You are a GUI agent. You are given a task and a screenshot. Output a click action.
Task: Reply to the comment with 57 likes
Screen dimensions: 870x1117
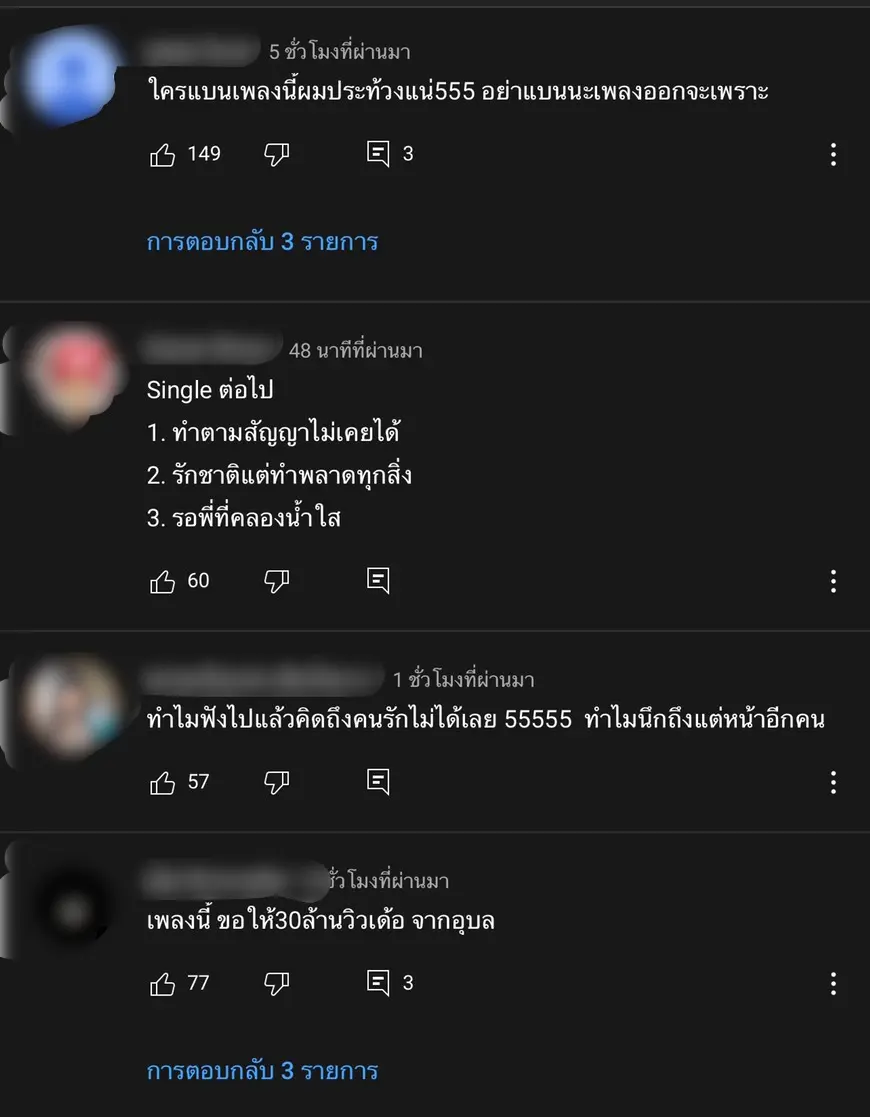pyautogui.click(x=378, y=782)
